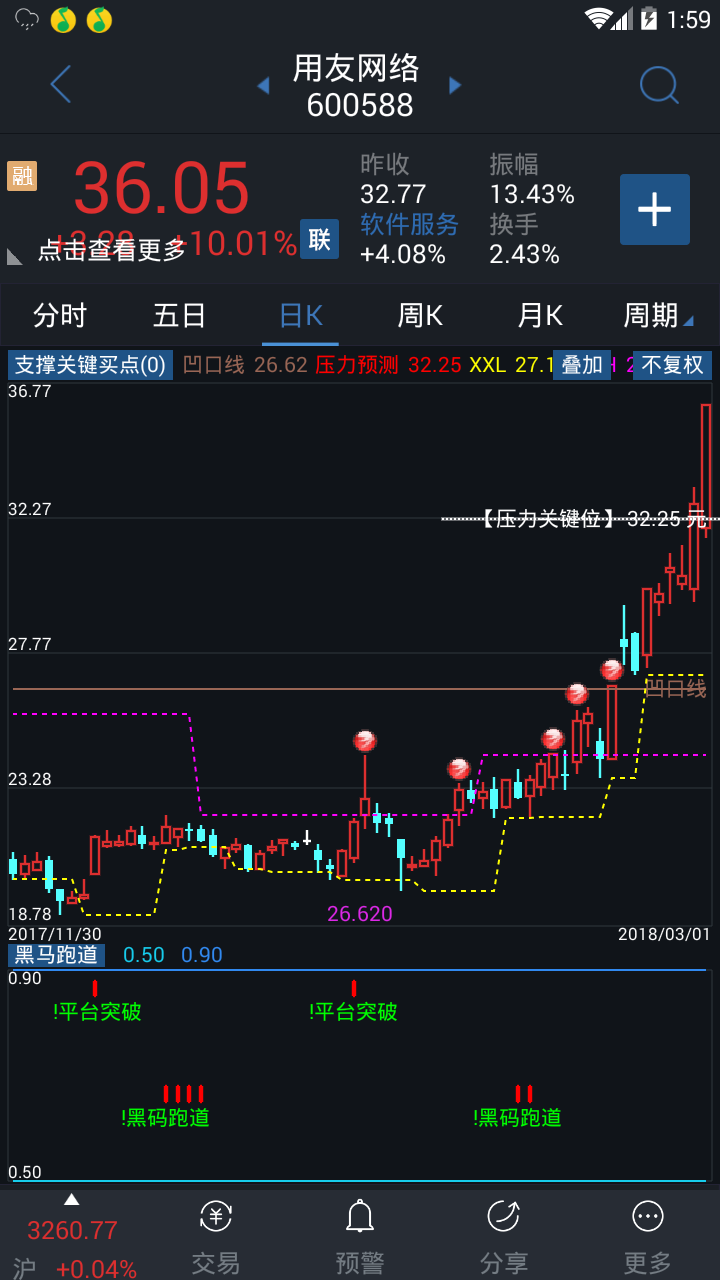
Task: Open the 更多 more menu
Action: [x=648, y=1236]
